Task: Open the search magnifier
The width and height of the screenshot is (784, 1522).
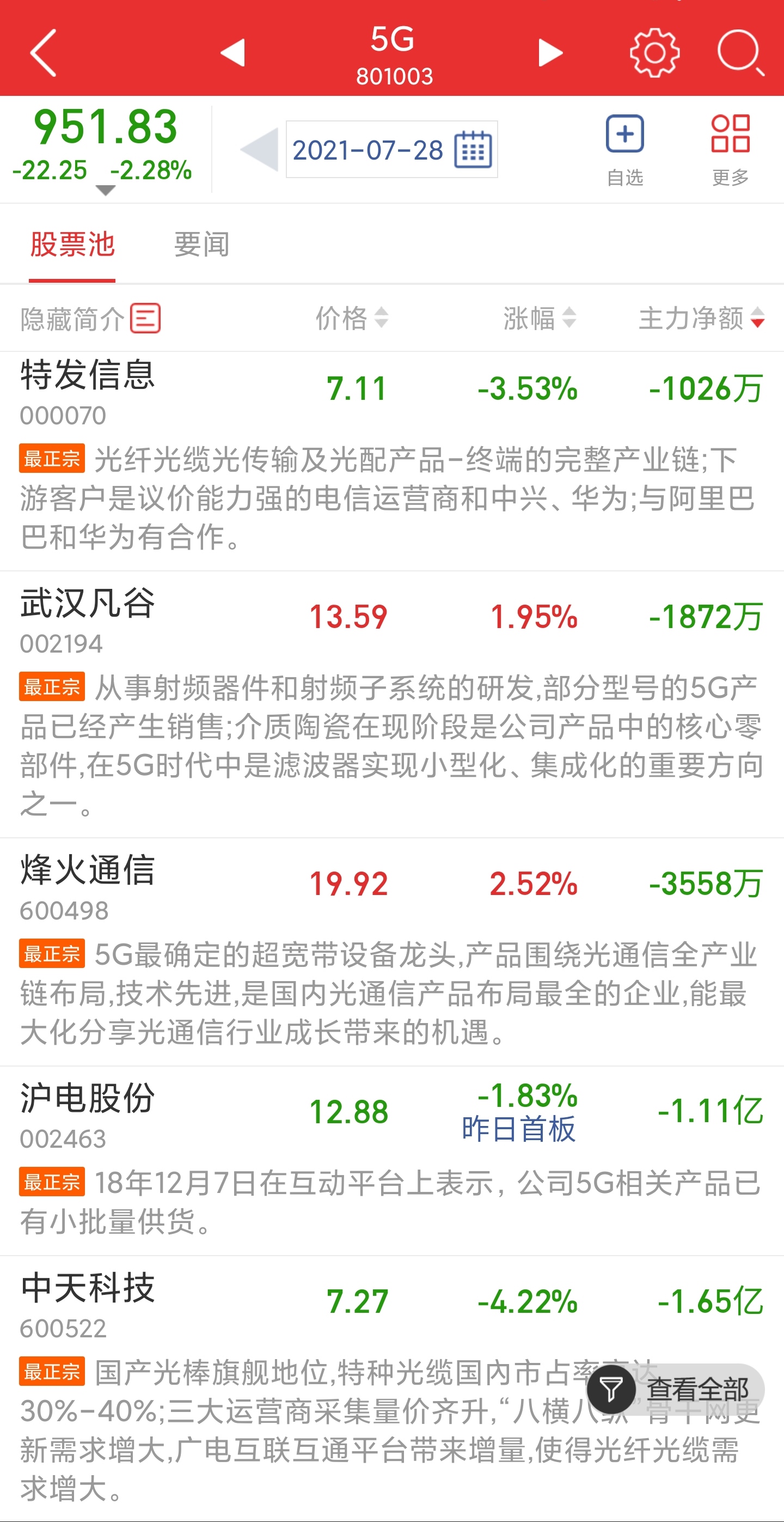Action: coord(739,53)
